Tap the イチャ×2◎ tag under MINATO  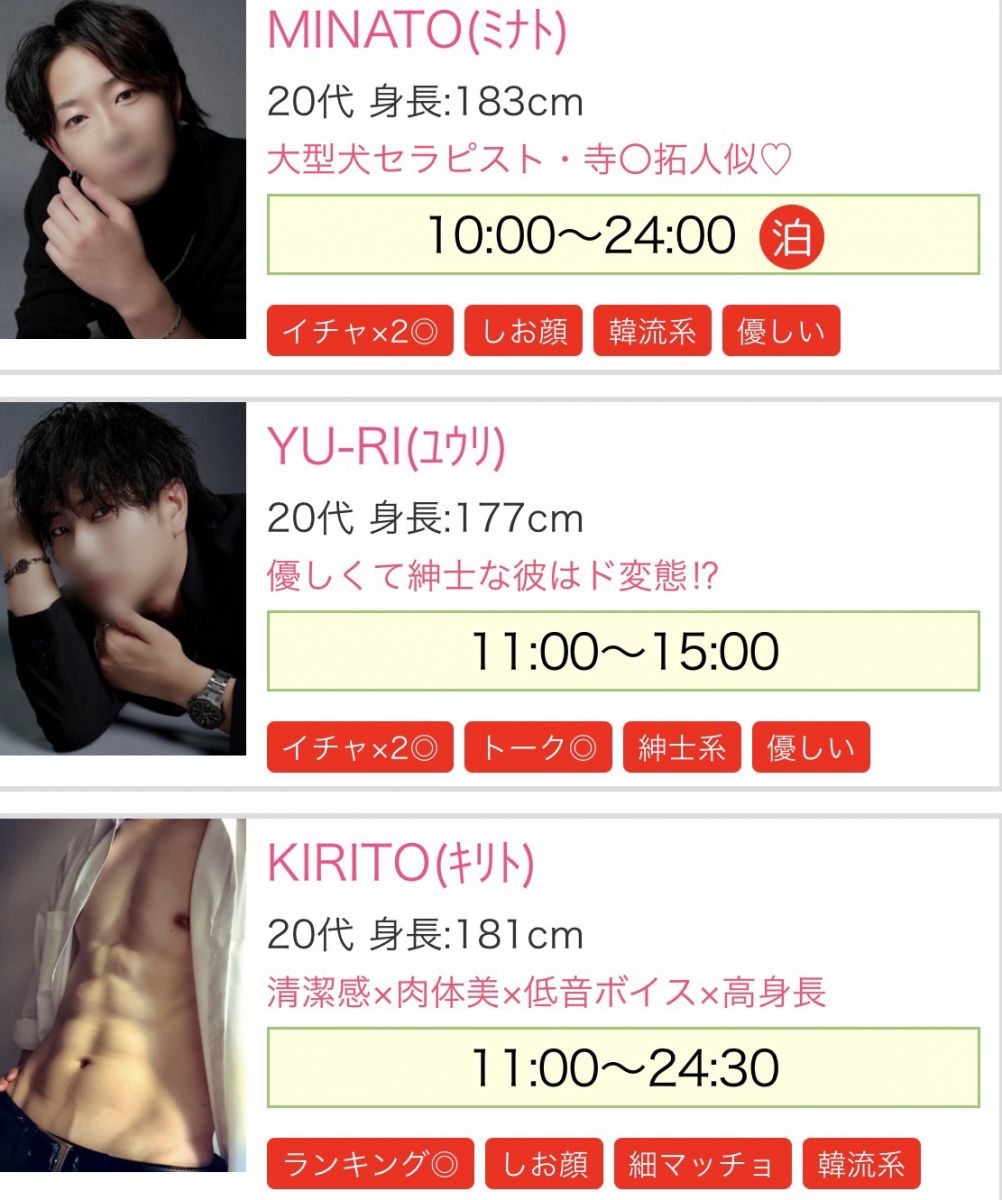359,331
